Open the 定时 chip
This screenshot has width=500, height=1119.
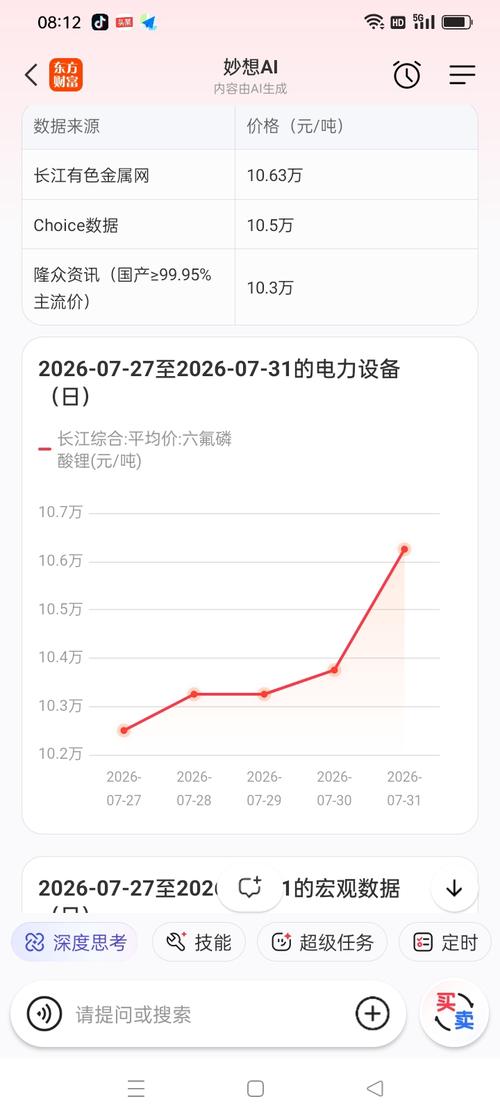445,942
